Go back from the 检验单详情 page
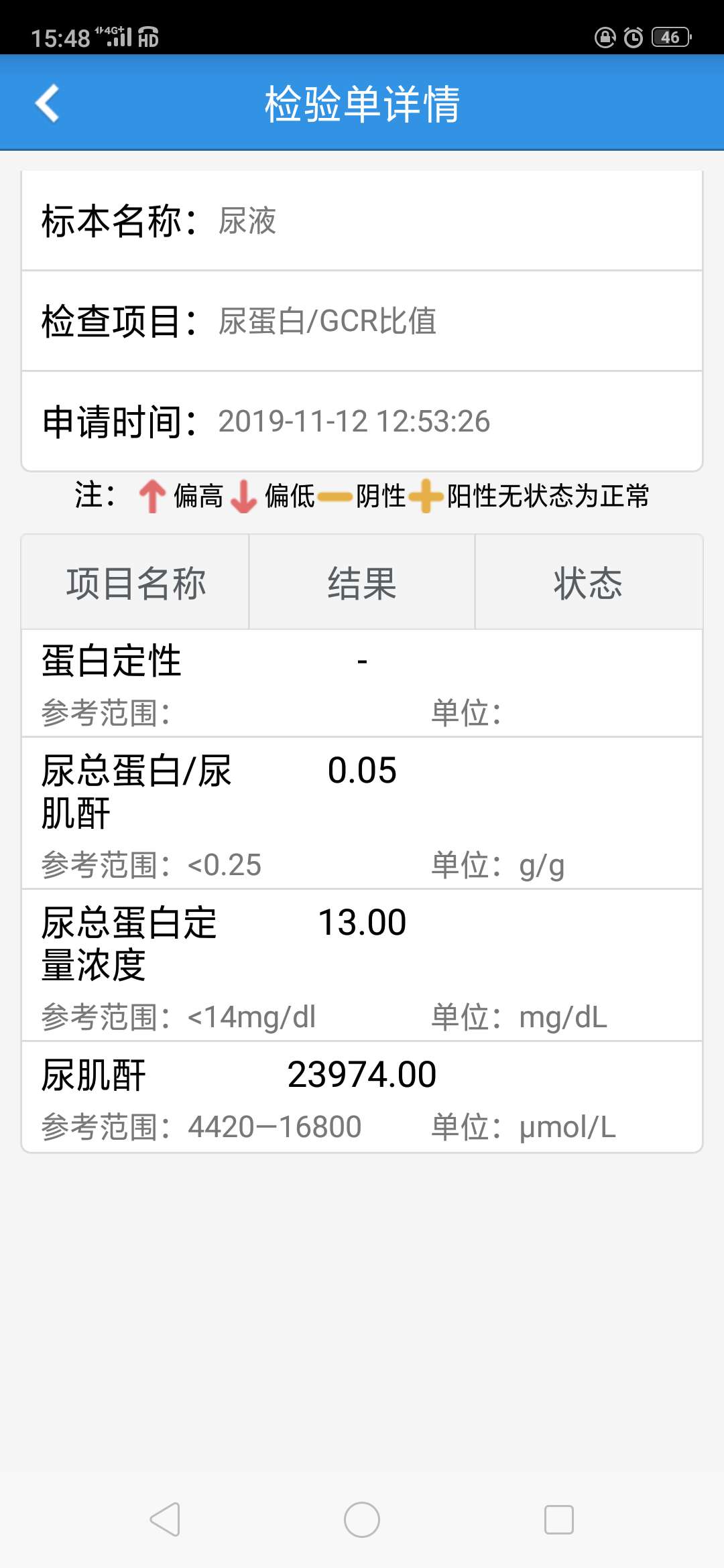Screen dimensions: 724x1568 point(47,103)
